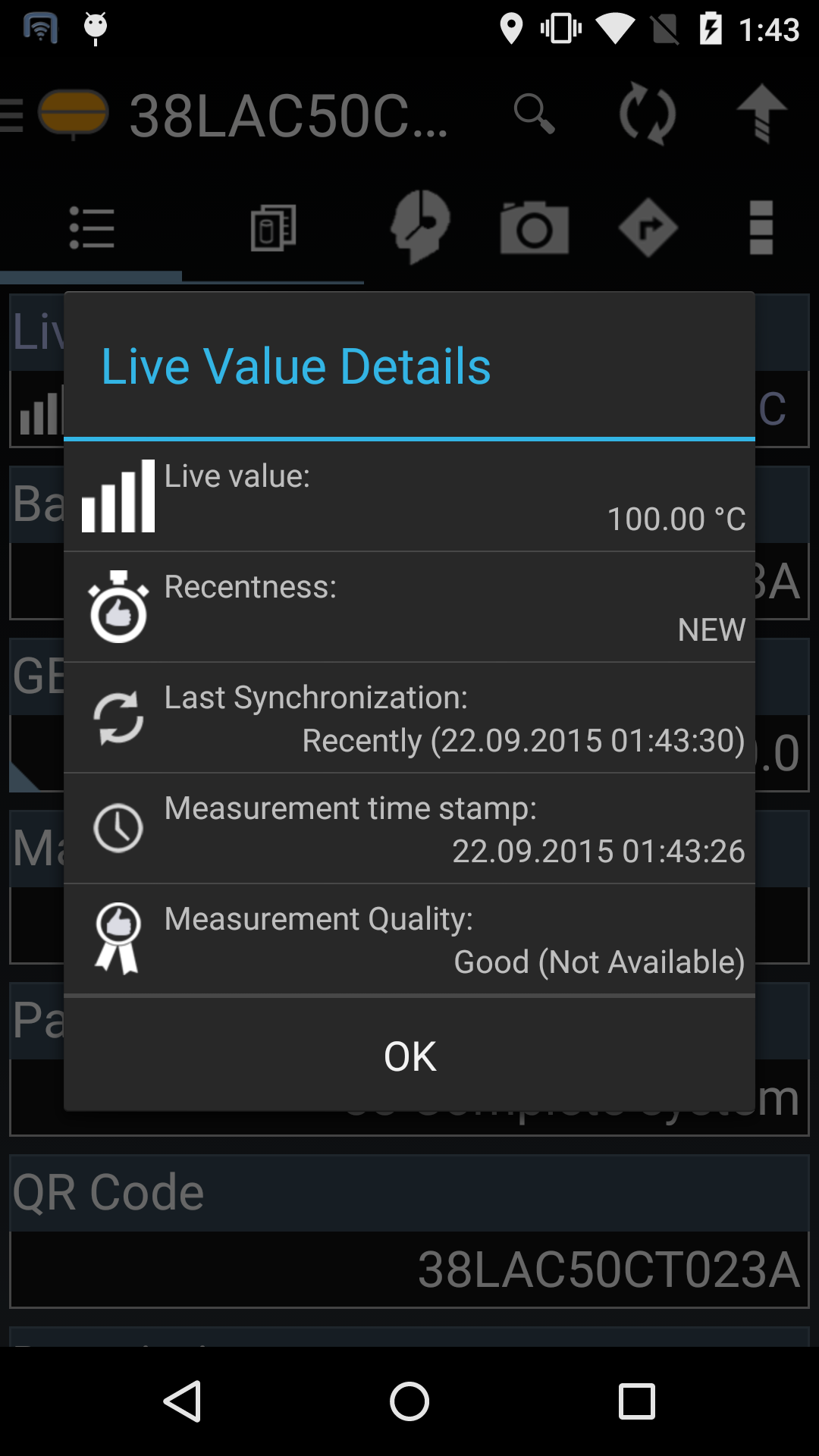This screenshot has width=819, height=1456.
Task: Go back with system back button
Action: (183, 1401)
